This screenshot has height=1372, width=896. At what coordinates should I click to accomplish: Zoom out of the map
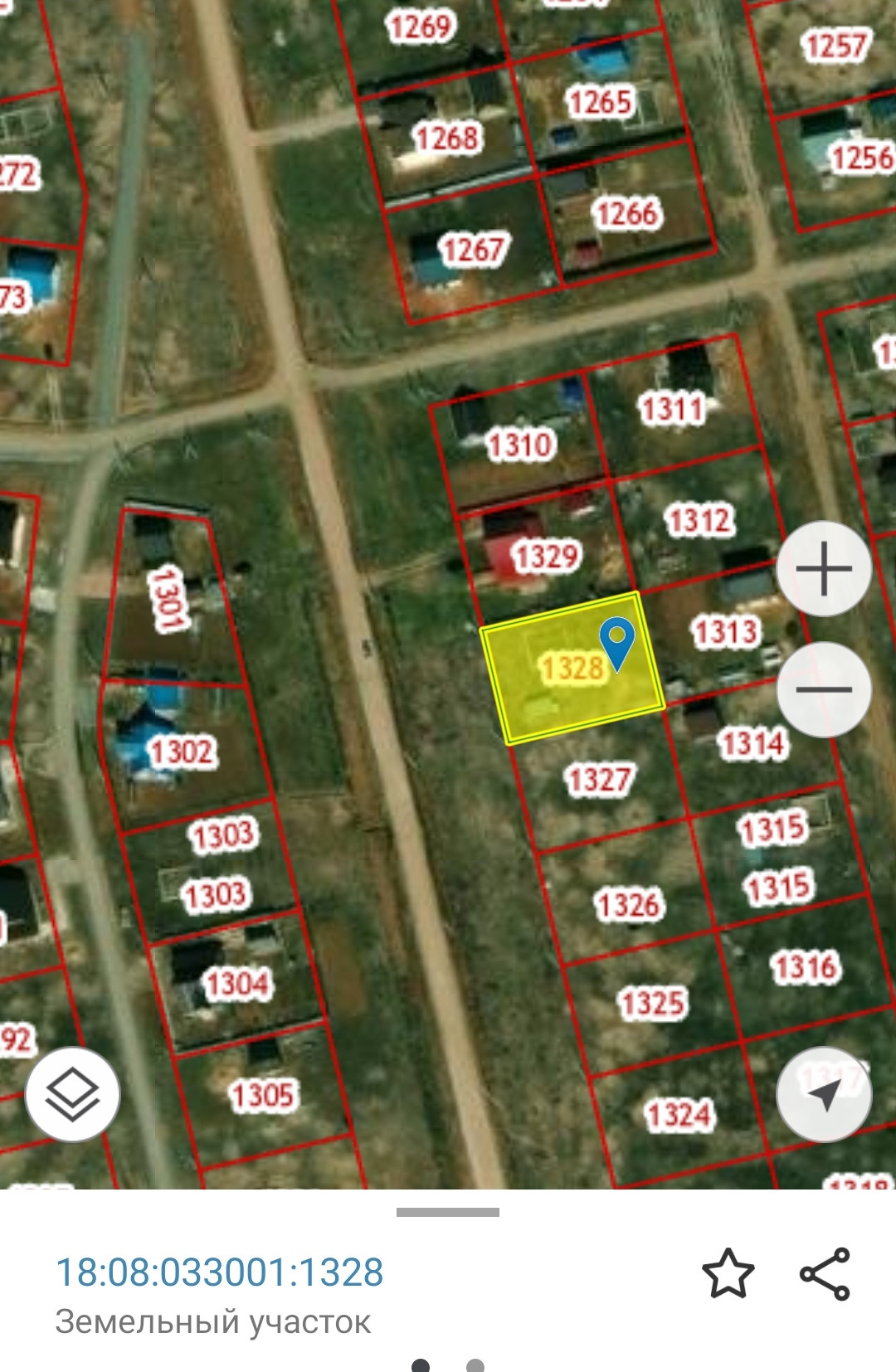(x=824, y=689)
